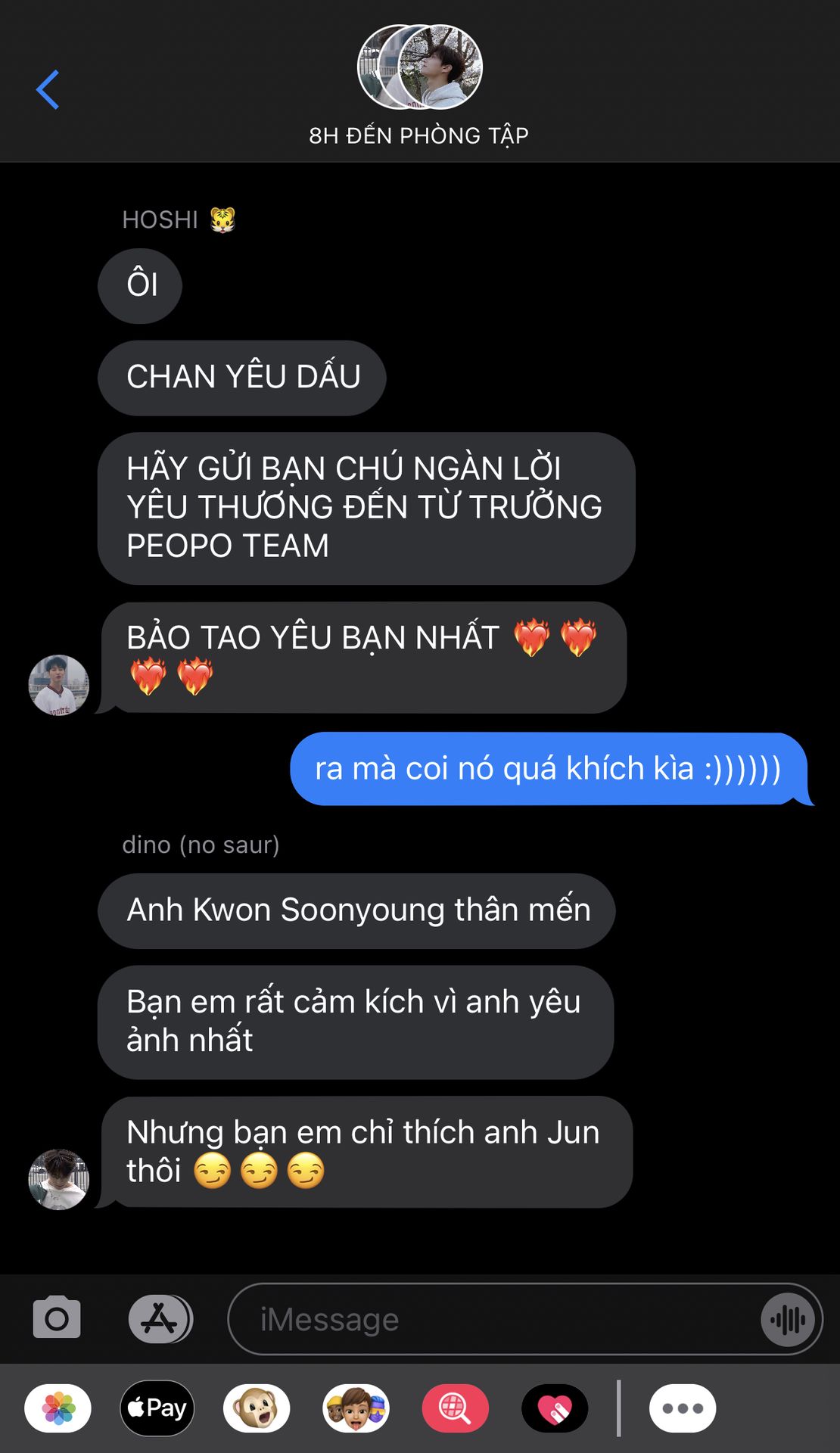This screenshot has width=840, height=1453.
Task: Tap HOSHI's profile avatar
Action: (58, 685)
